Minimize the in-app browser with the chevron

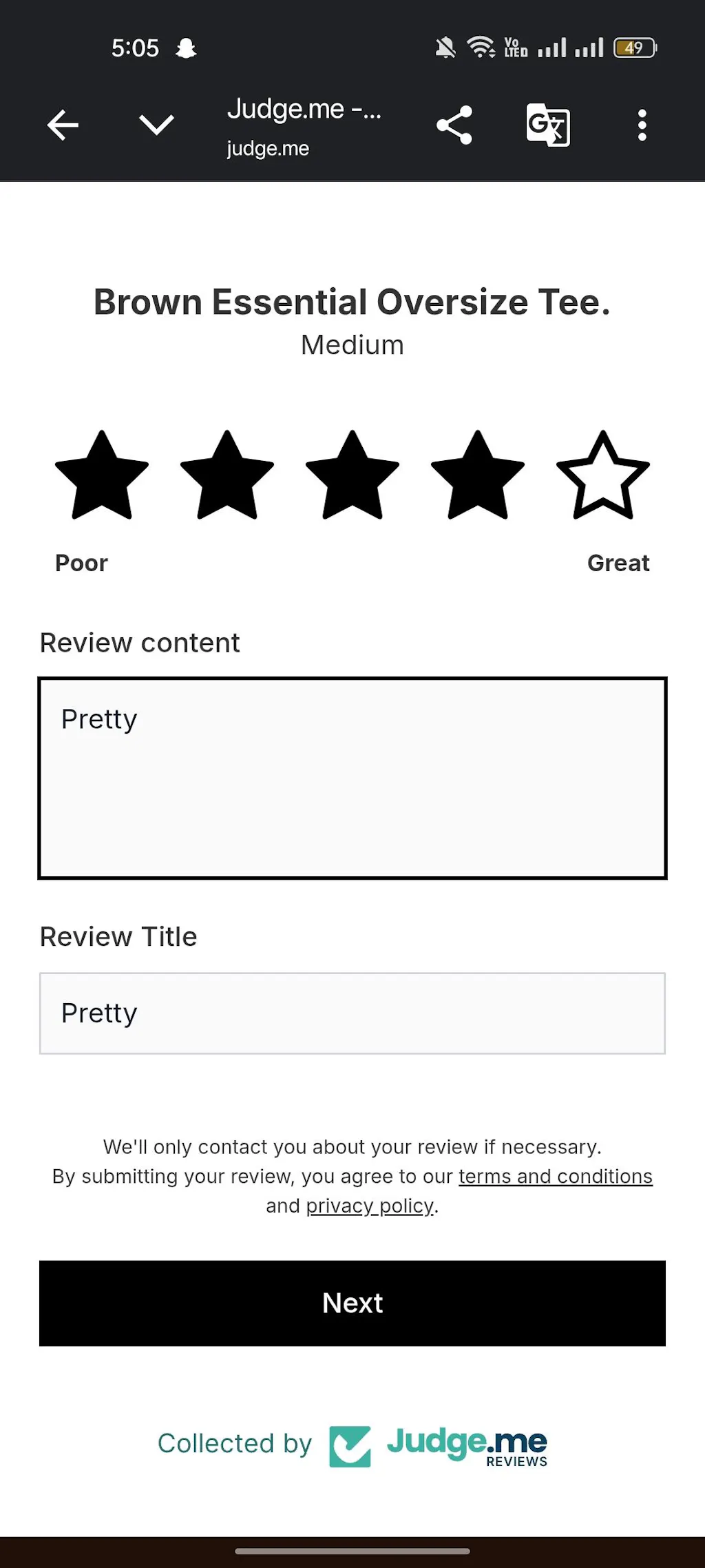click(156, 125)
